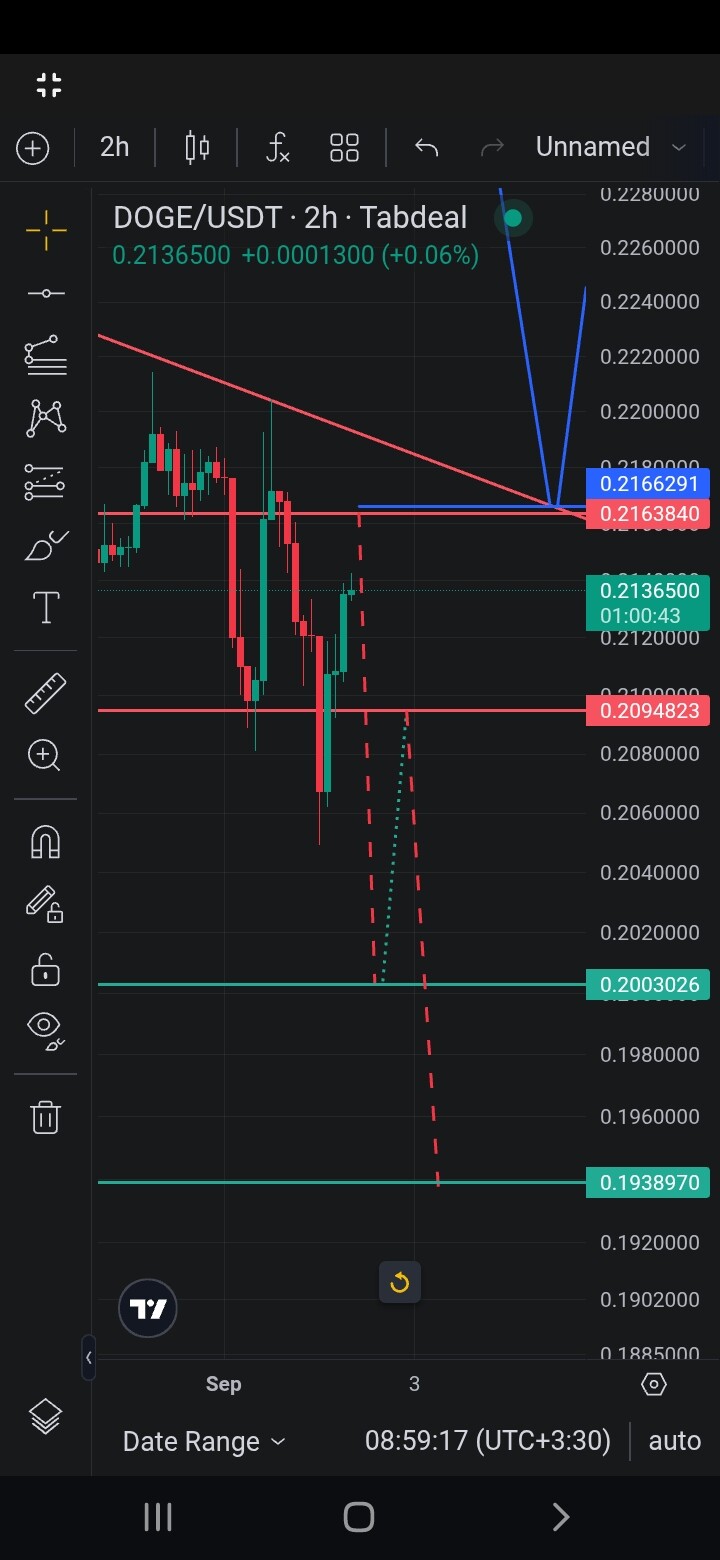Tap the zoom in magnifier tool
This screenshot has width=720, height=1560.
coord(46,755)
